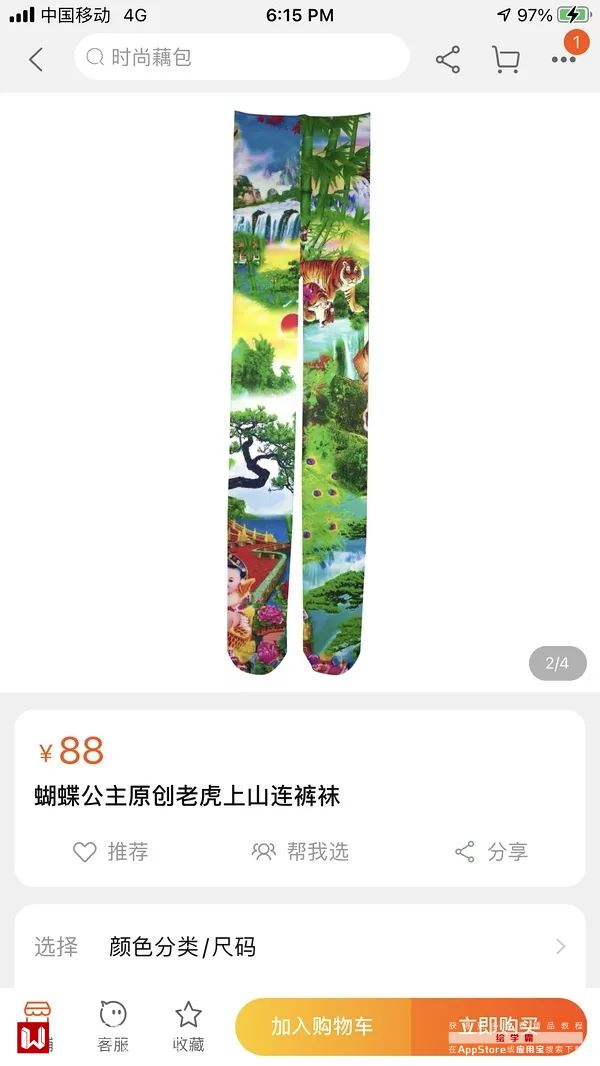Open the shopping cart
The width and height of the screenshot is (600, 1066).
pyautogui.click(x=506, y=59)
